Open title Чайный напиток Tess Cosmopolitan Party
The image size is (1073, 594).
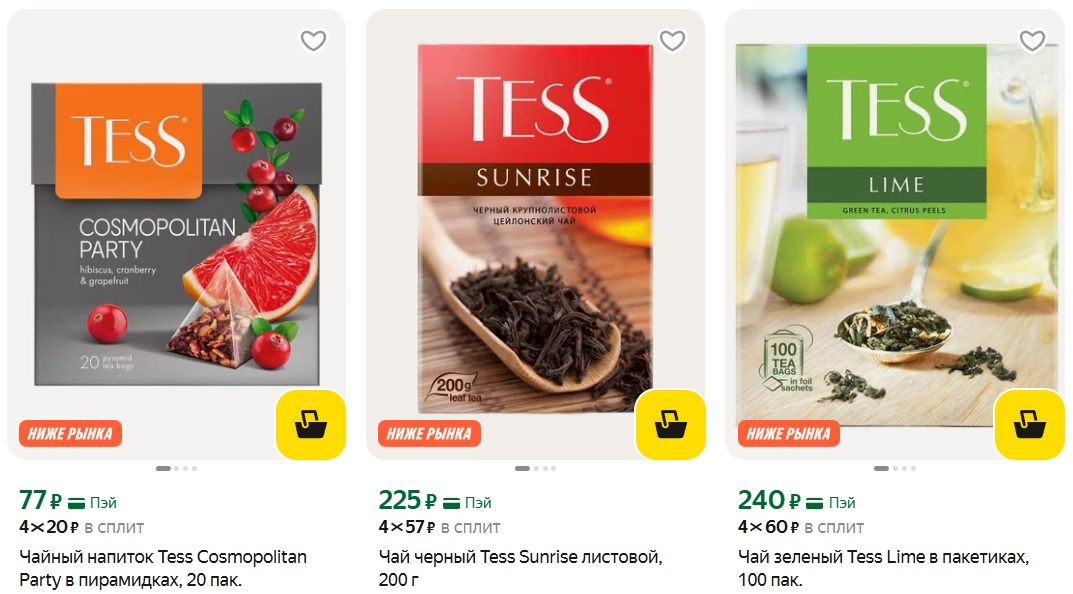pos(163,567)
